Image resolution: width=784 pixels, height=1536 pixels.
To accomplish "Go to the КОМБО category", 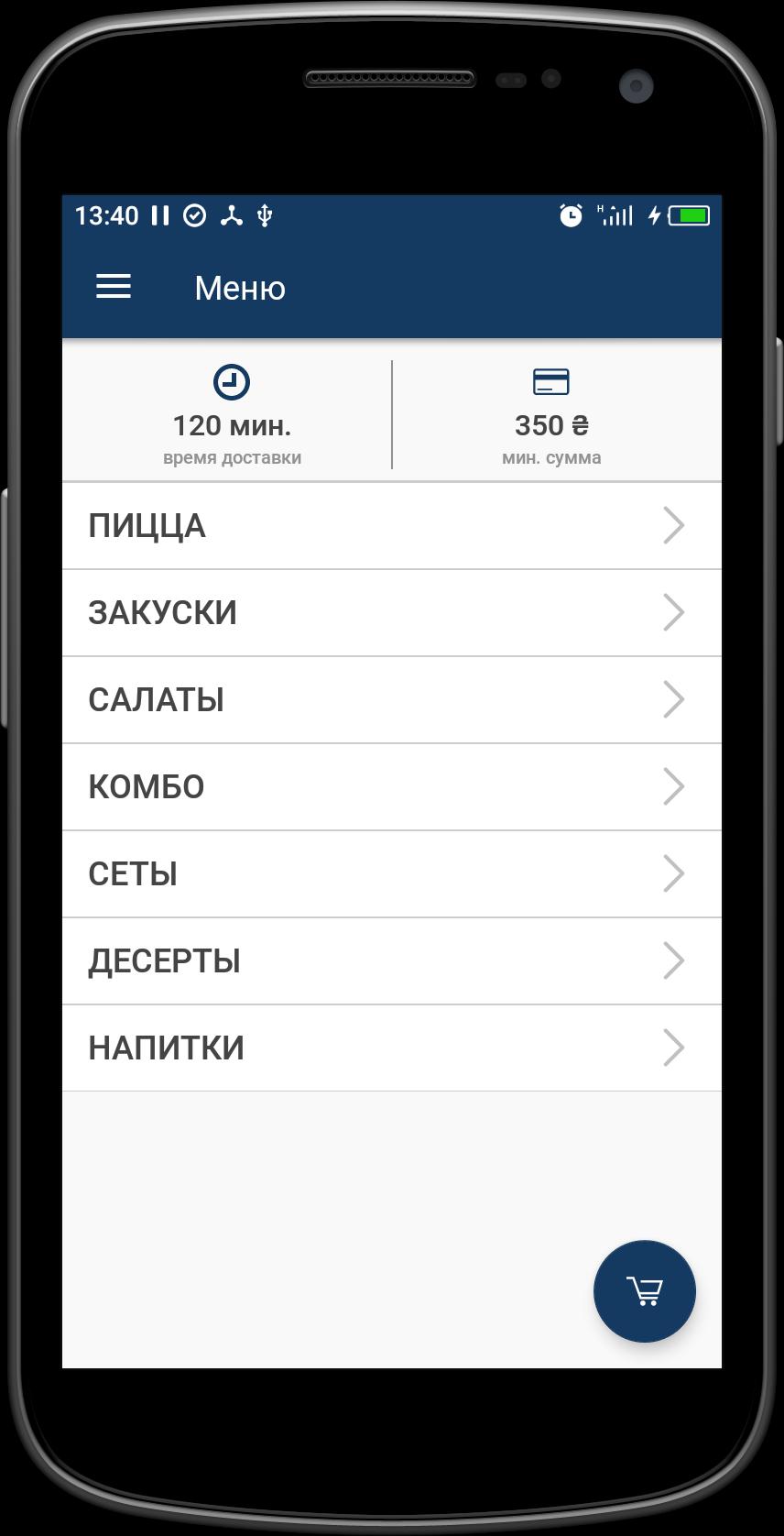I will click(392, 787).
